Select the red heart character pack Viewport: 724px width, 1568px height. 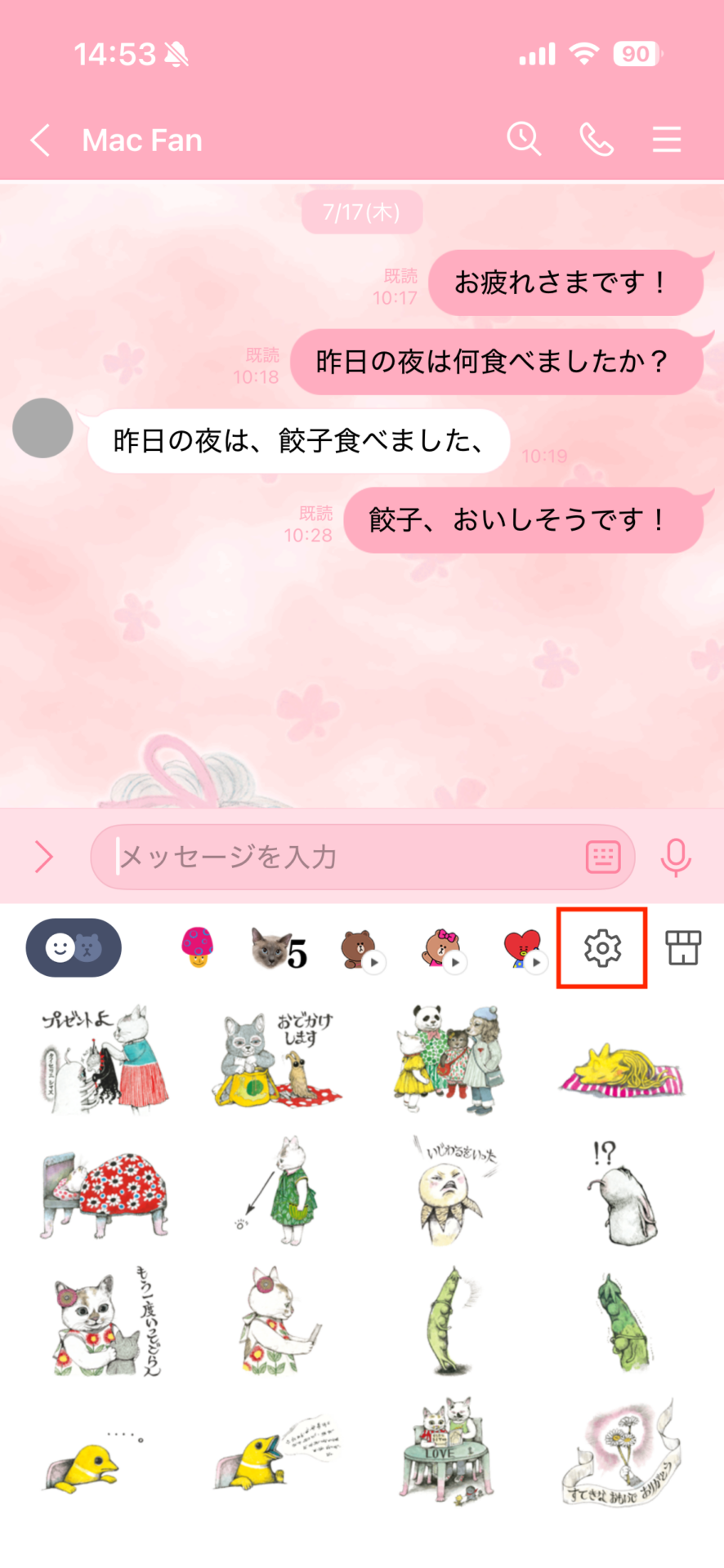coord(523,949)
